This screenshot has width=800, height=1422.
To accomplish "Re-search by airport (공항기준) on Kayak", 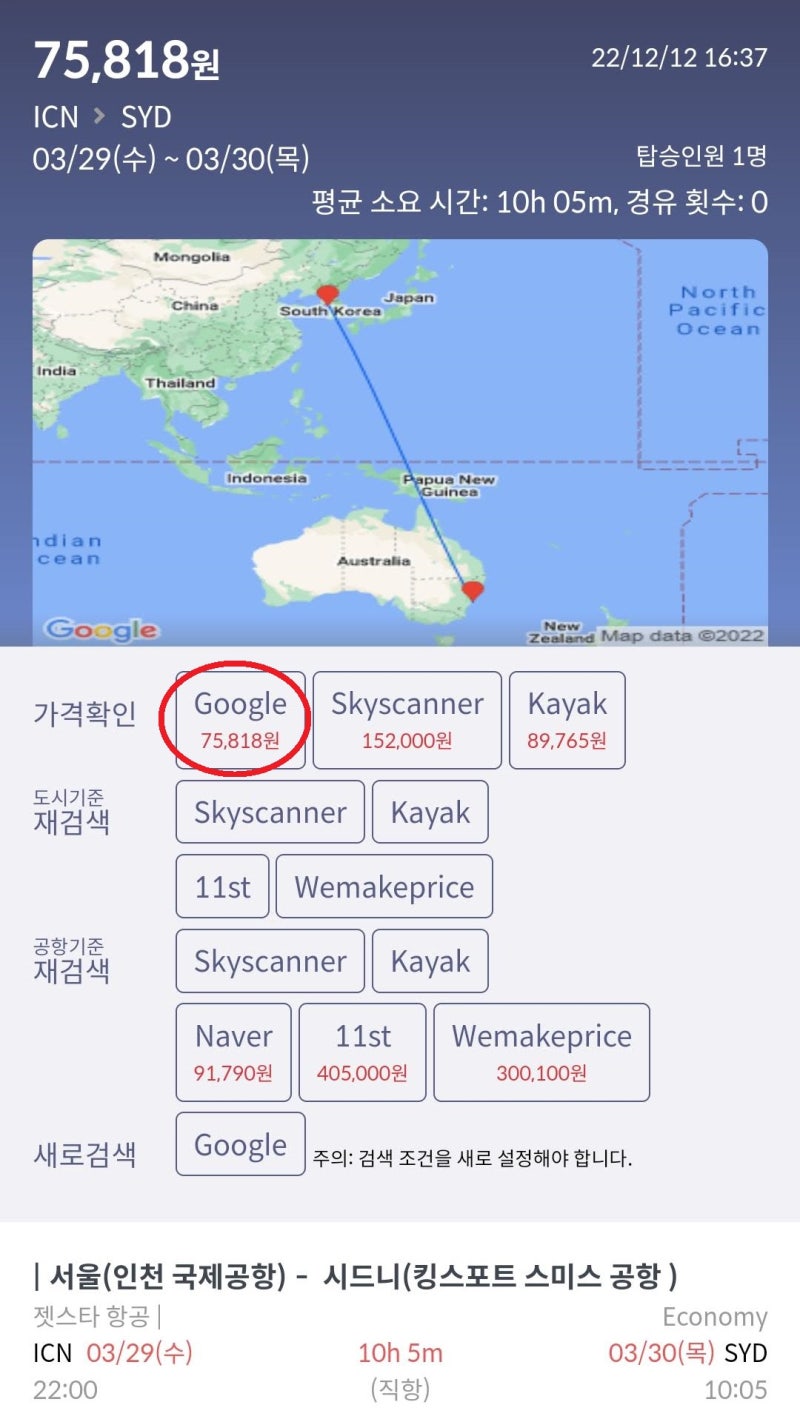I will [430, 961].
